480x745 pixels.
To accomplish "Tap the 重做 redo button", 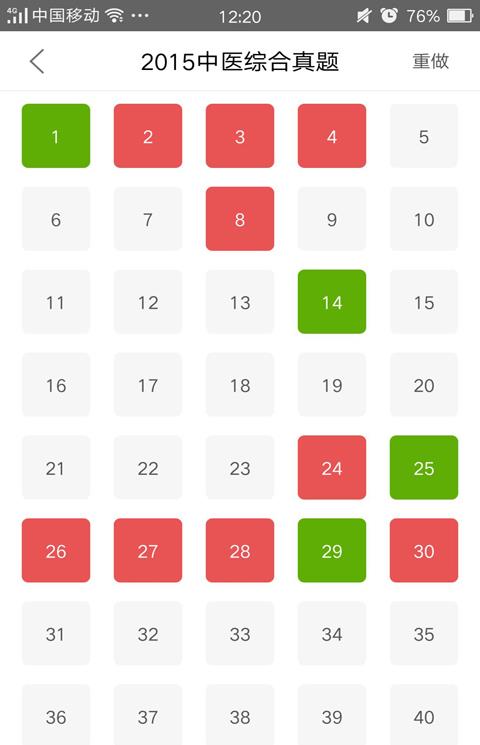I will tap(430, 62).
